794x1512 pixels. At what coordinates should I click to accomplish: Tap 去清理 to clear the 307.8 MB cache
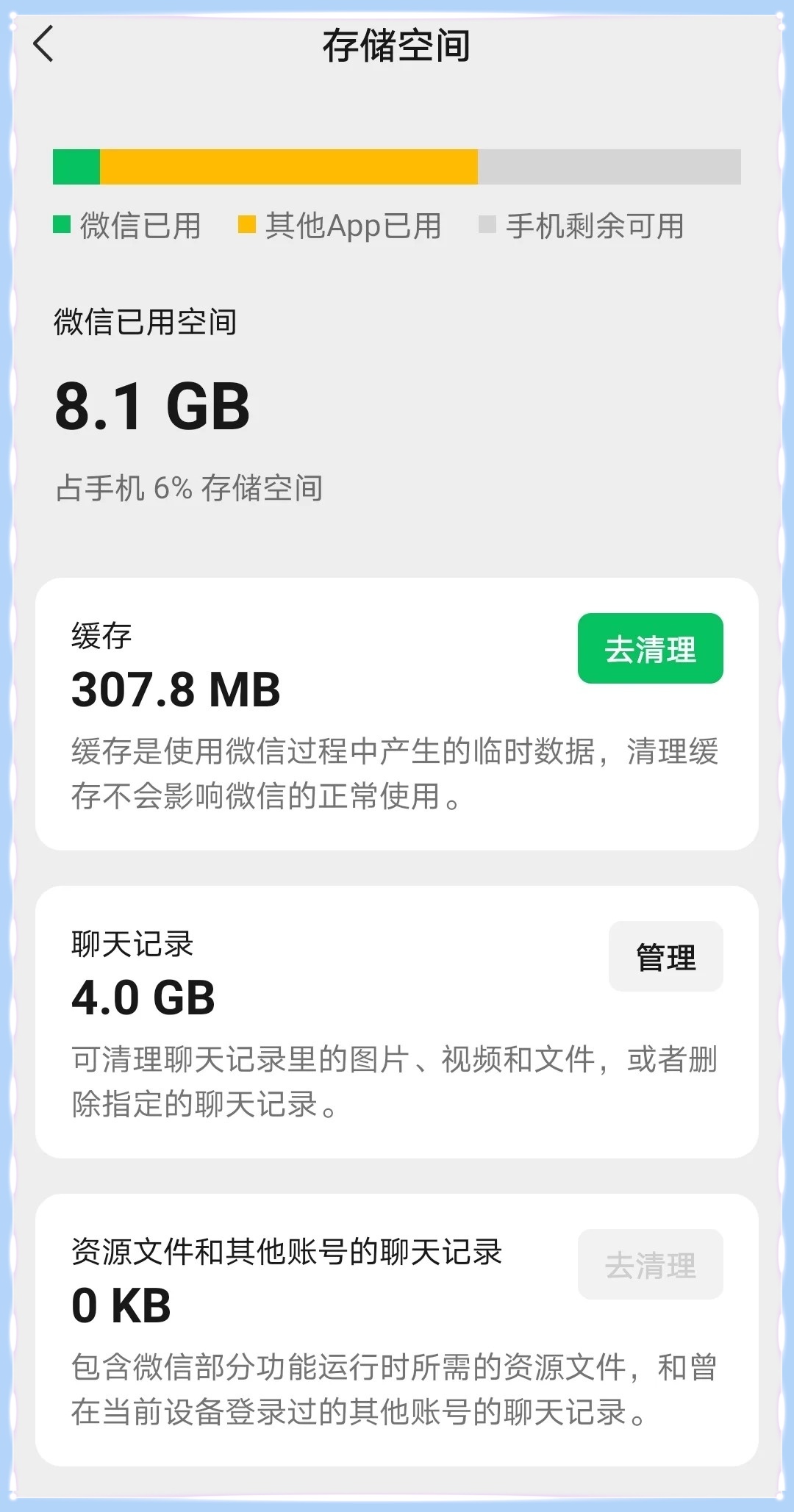click(650, 648)
